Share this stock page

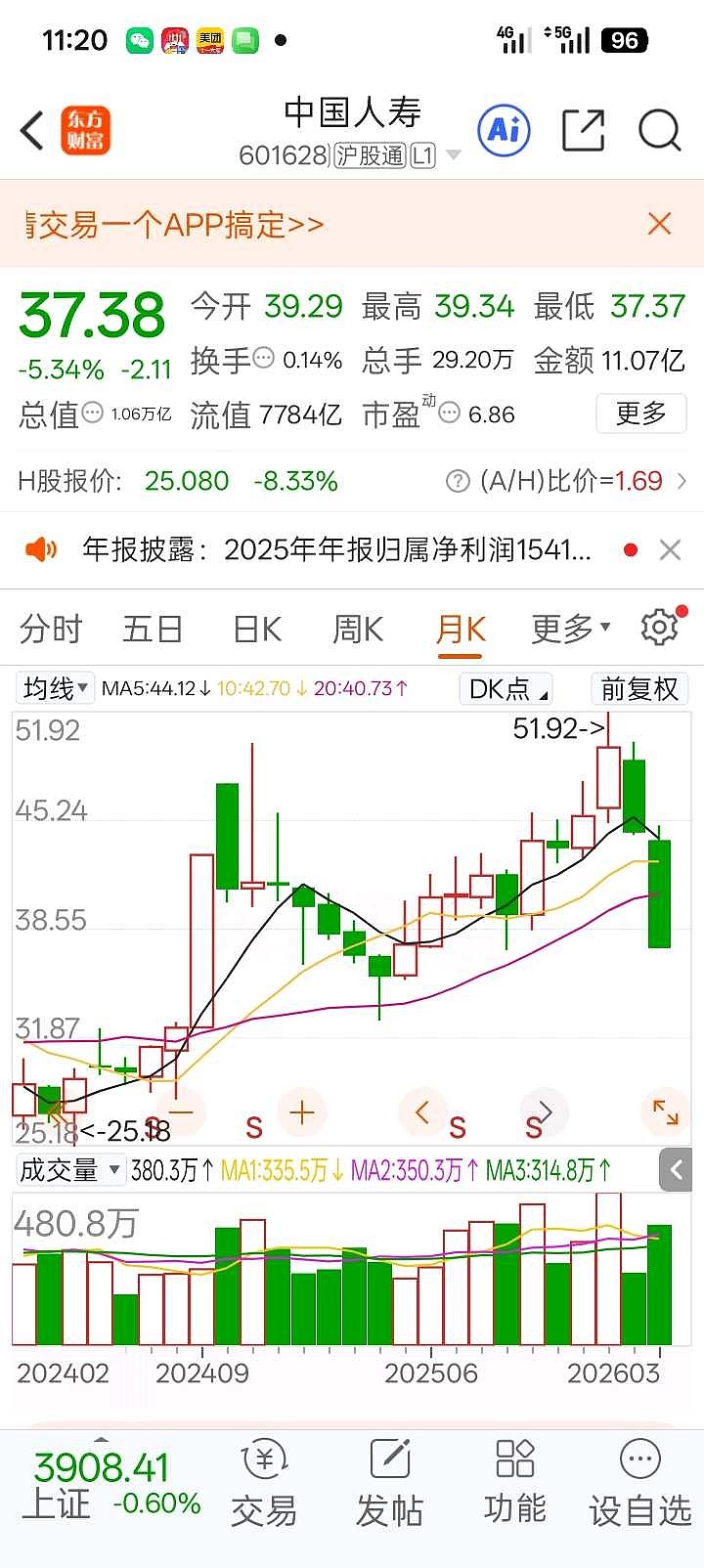pos(583,131)
